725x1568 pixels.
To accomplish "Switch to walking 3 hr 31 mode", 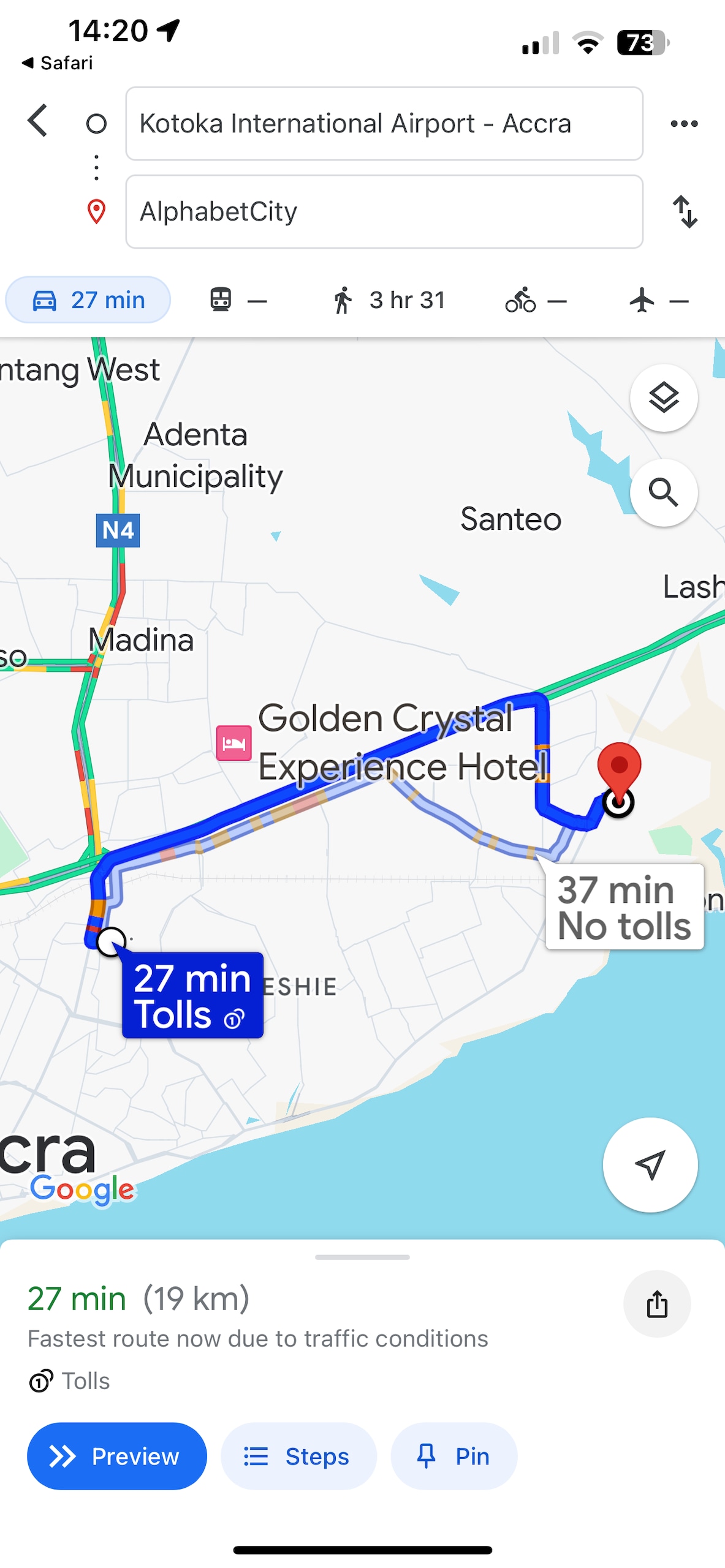I will click(x=389, y=300).
